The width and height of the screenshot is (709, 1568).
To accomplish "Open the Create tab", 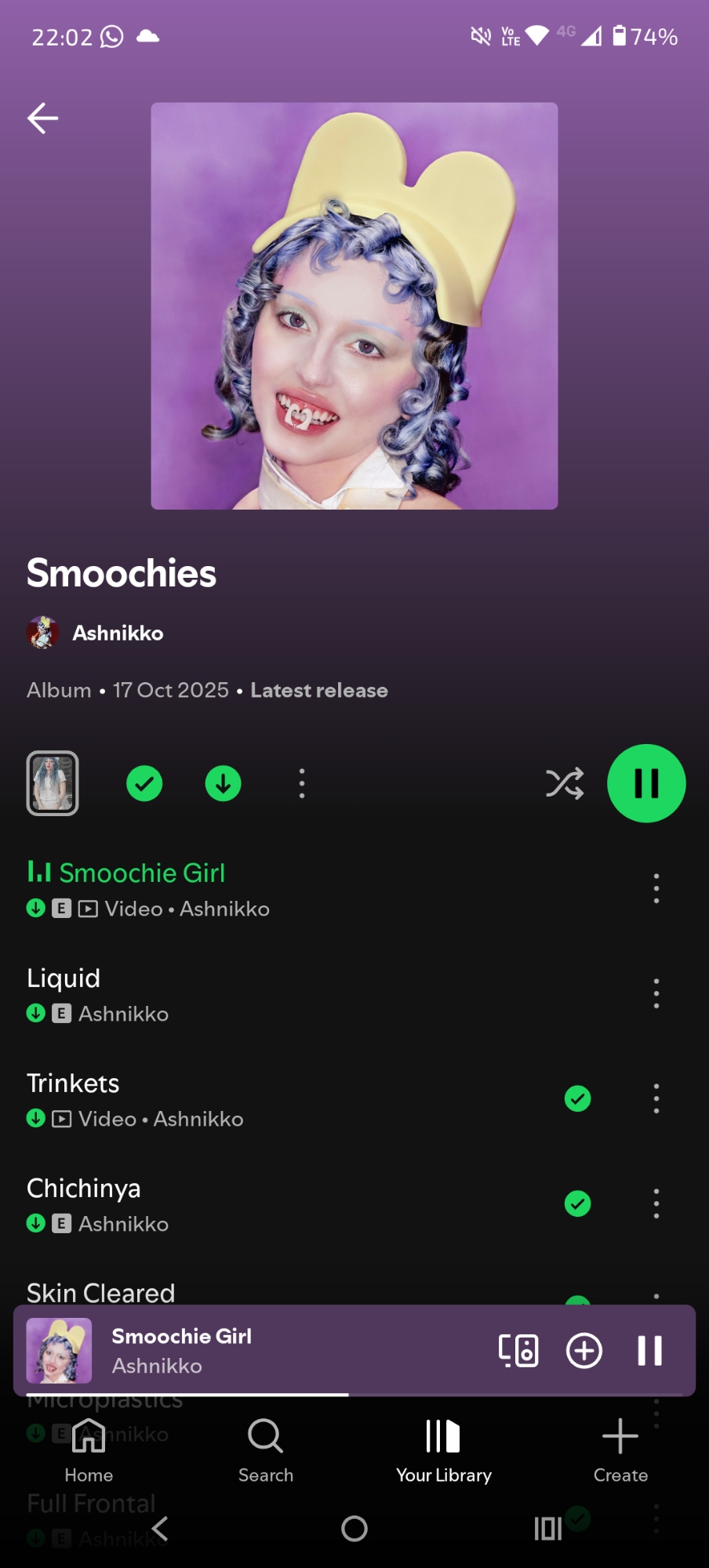I will (x=620, y=1450).
